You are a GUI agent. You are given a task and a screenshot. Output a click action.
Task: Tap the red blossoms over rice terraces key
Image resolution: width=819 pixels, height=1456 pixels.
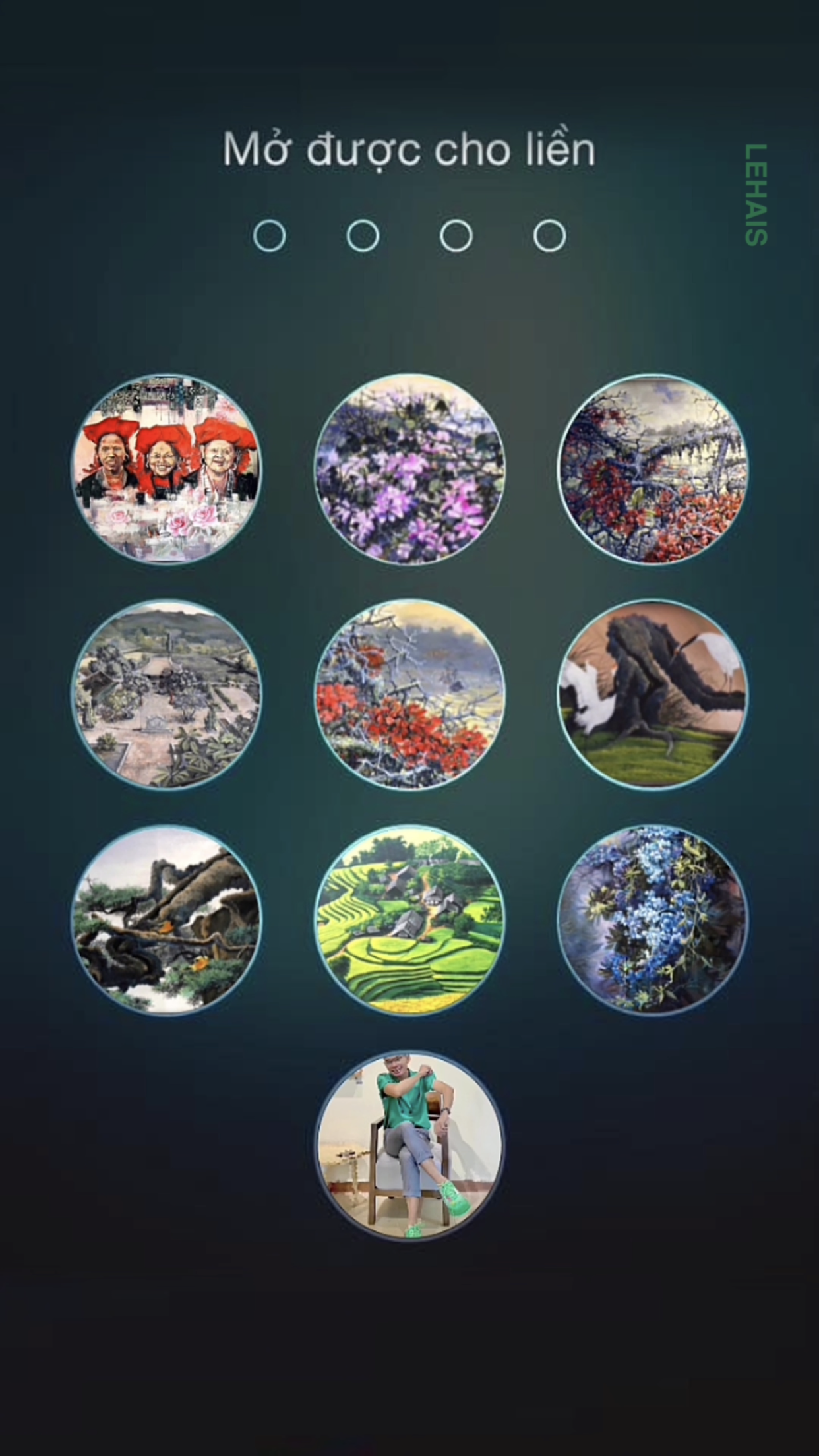pos(409,694)
